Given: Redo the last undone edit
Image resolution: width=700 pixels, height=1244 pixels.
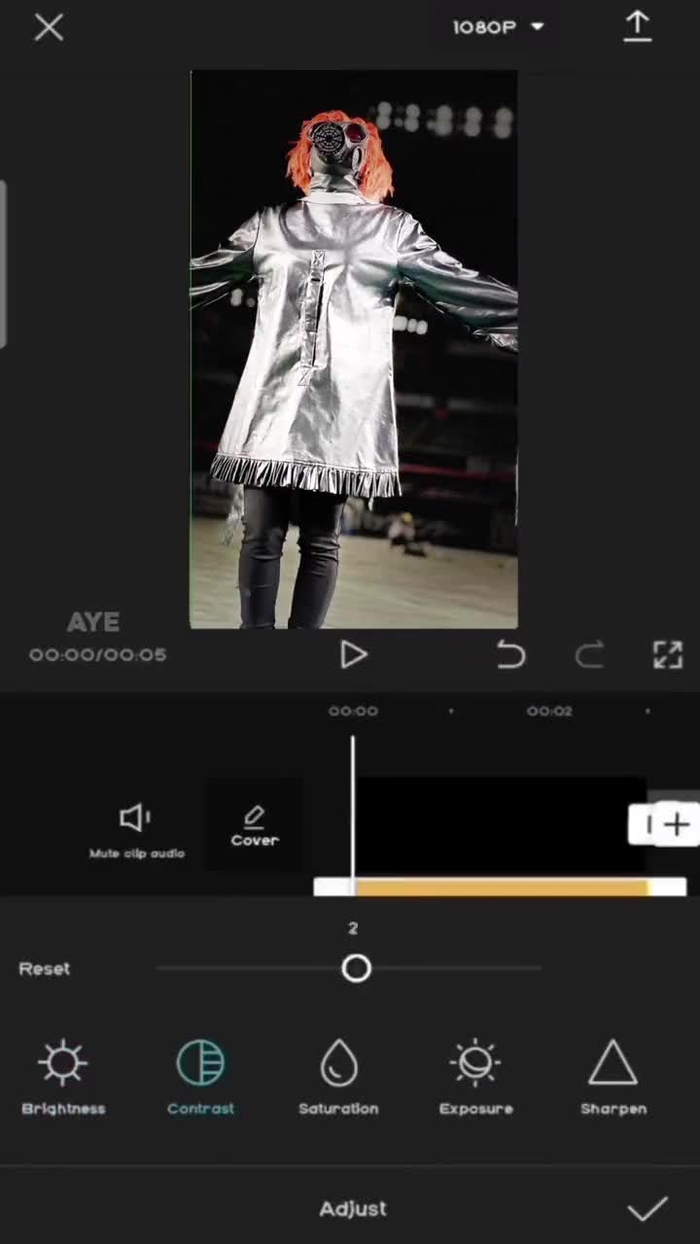Looking at the screenshot, I should coord(589,655).
